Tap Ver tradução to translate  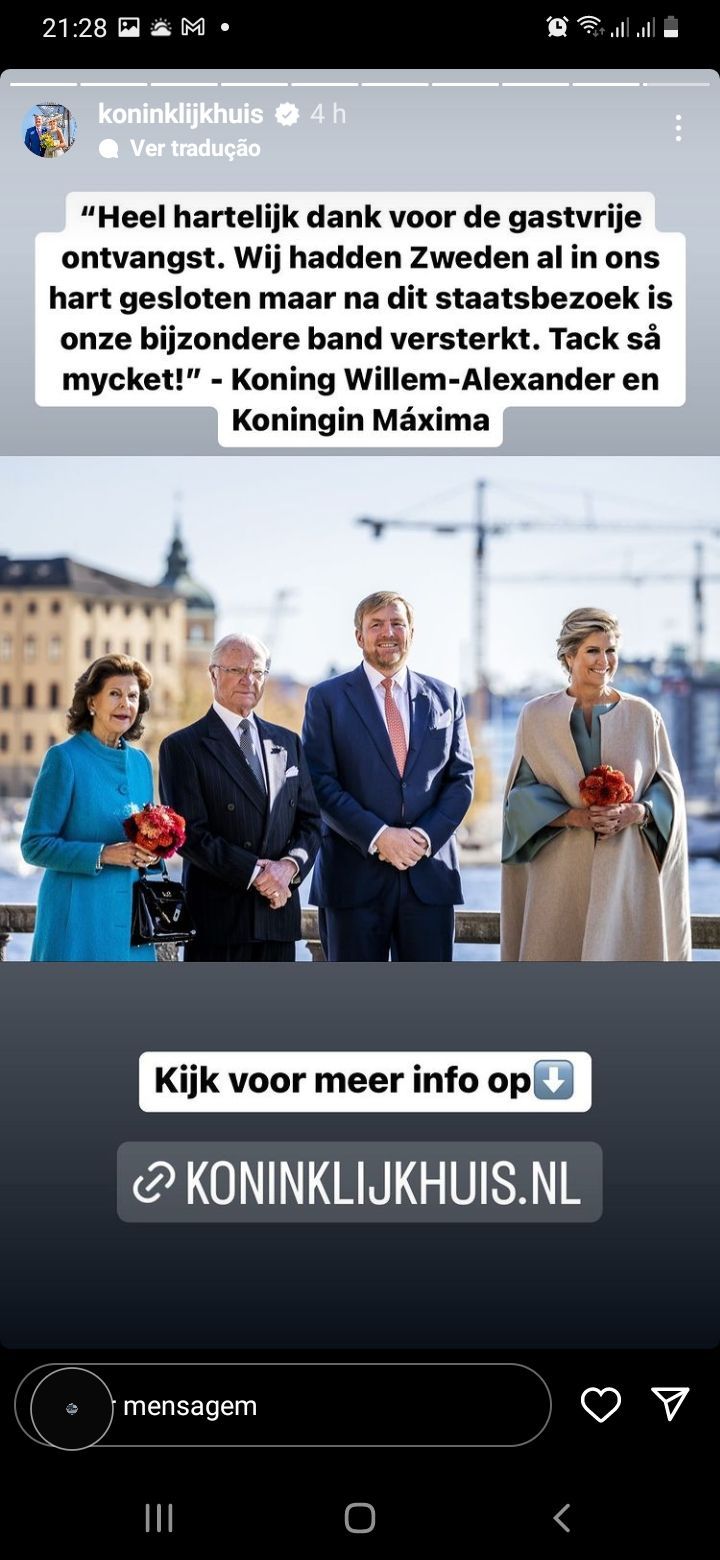[194, 148]
